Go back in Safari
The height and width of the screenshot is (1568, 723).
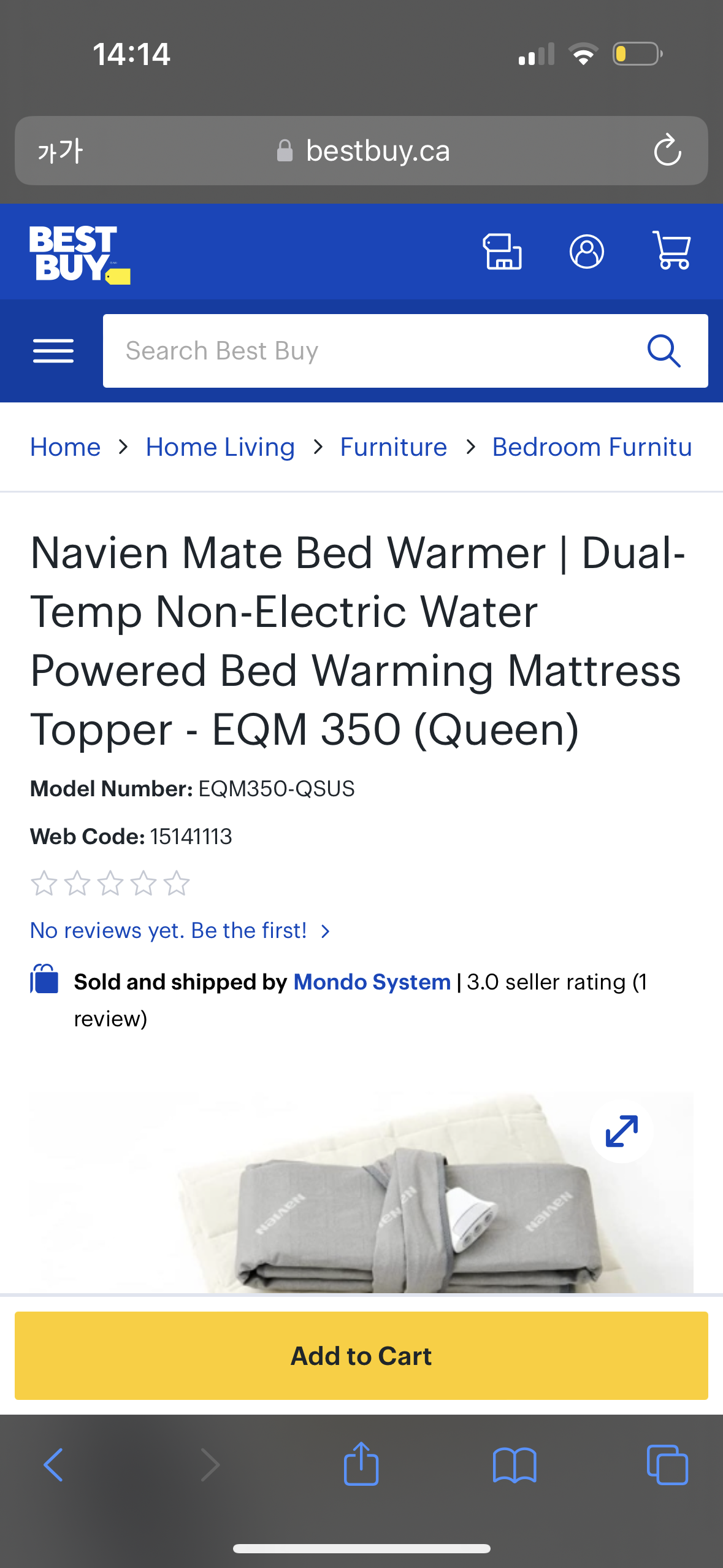pos(53,1465)
